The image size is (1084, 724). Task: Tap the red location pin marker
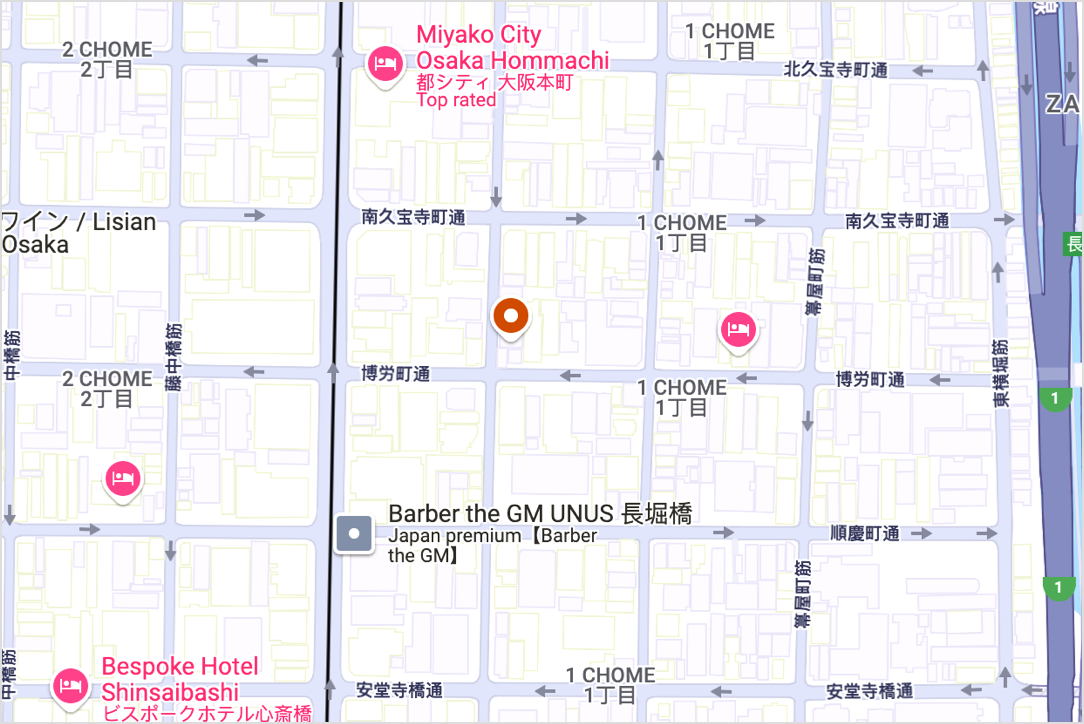511,317
